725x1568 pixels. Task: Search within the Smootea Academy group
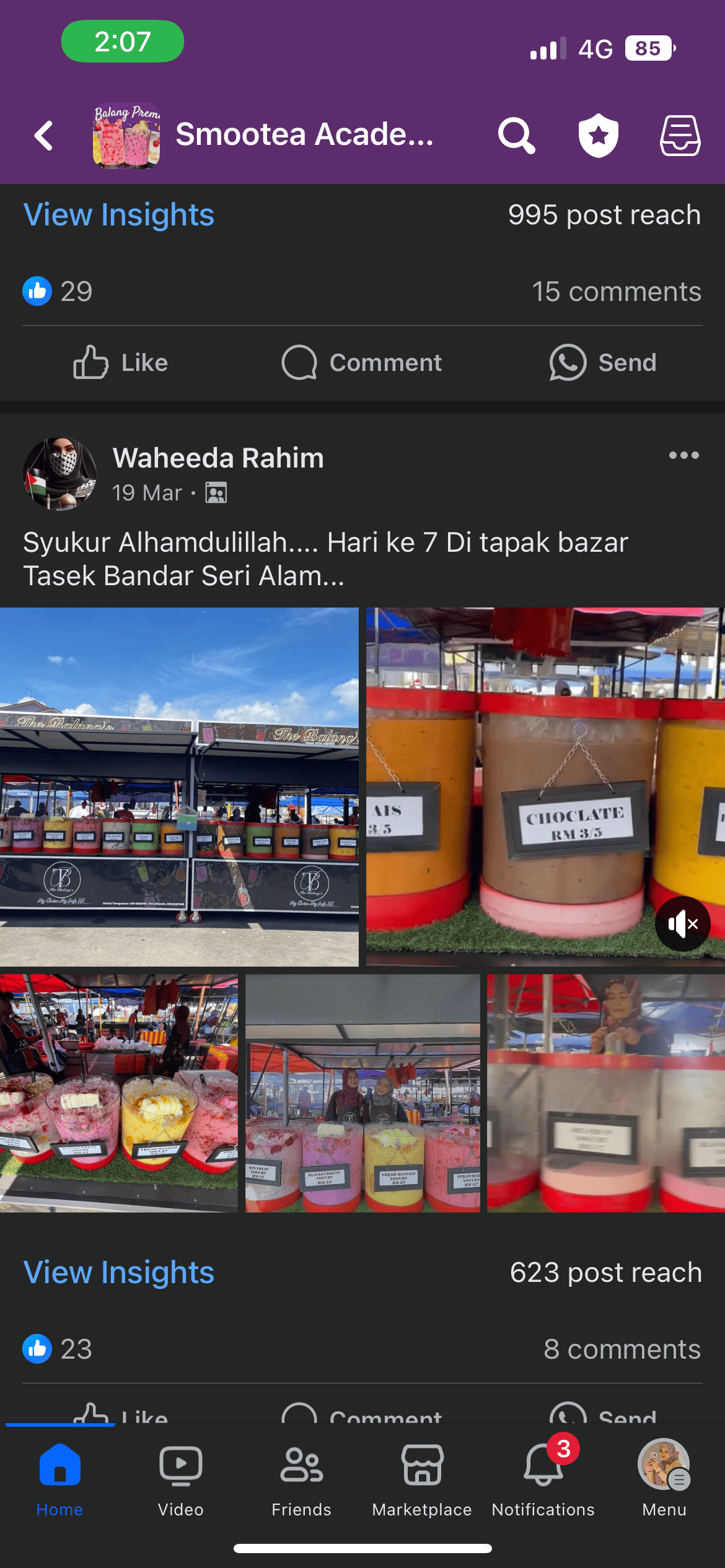516,135
